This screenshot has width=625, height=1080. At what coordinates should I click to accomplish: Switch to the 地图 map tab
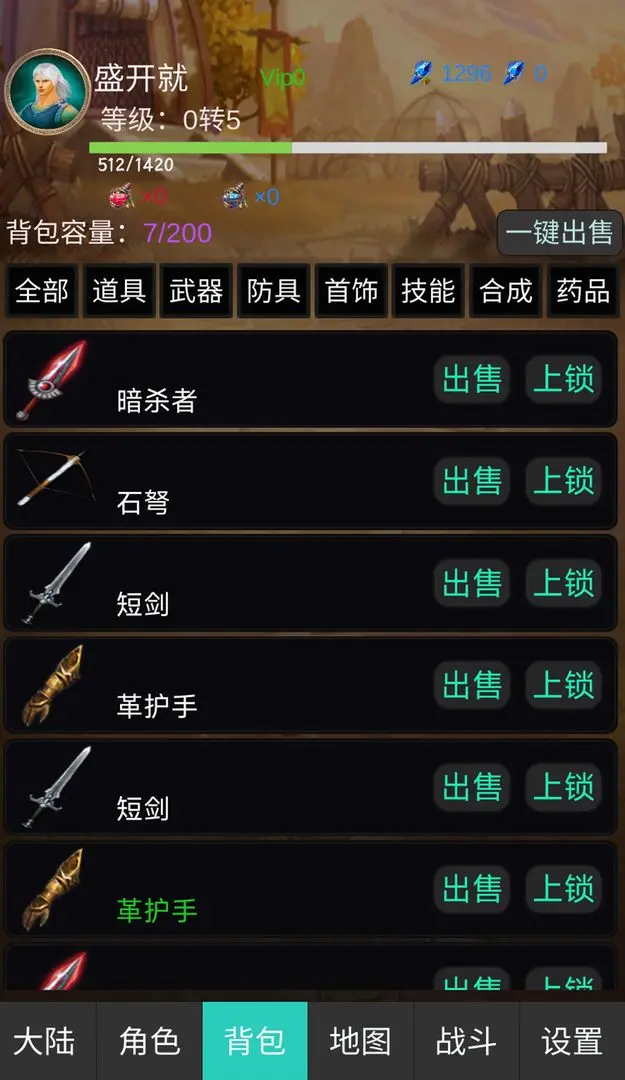point(360,1041)
